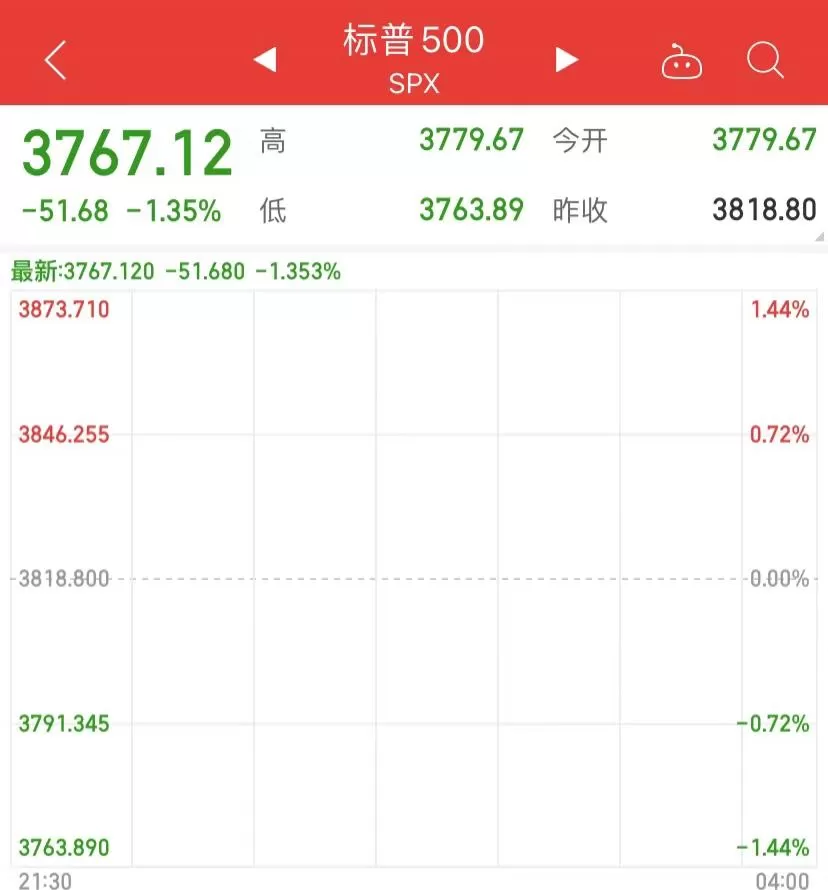Open search with the magnifier icon

pos(765,59)
